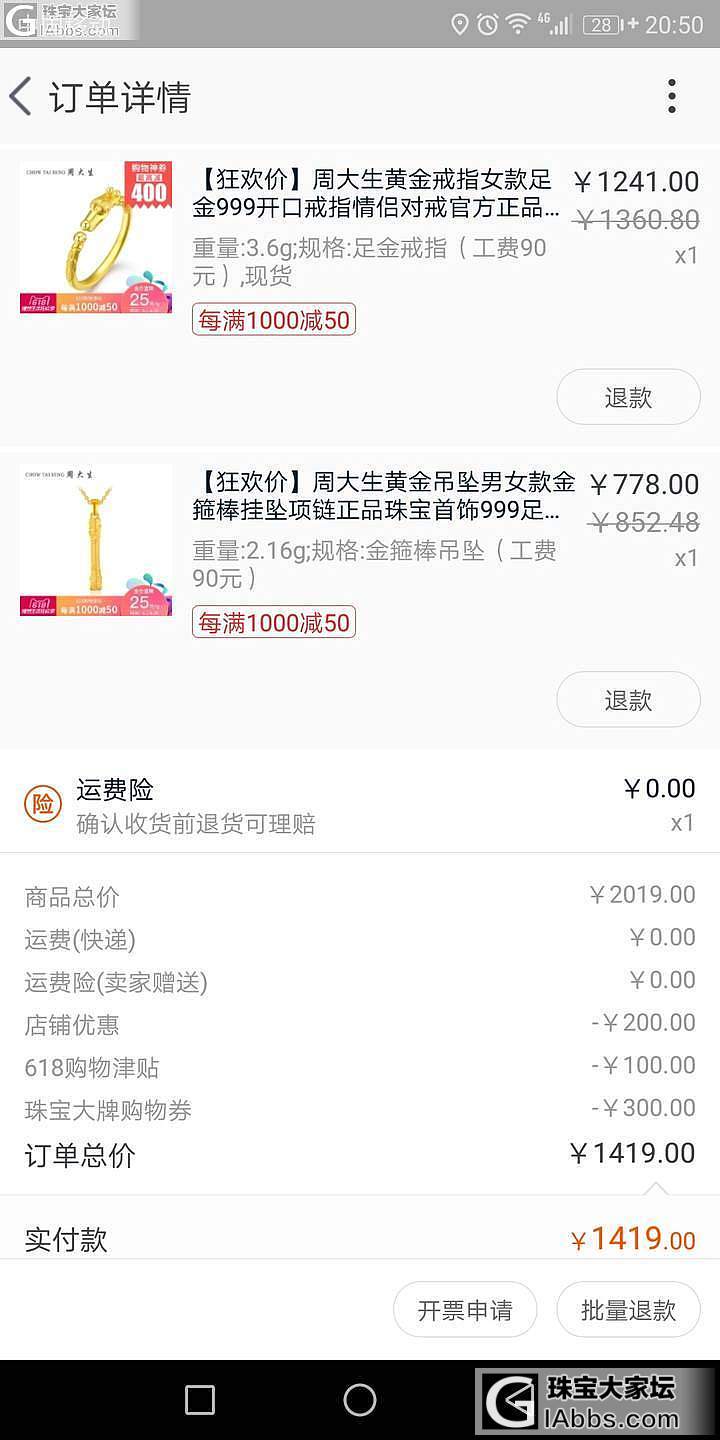The height and width of the screenshot is (1440, 720).
Task: Request 退款 for the ¥1241 gold ring
Action: coord(628,397)
